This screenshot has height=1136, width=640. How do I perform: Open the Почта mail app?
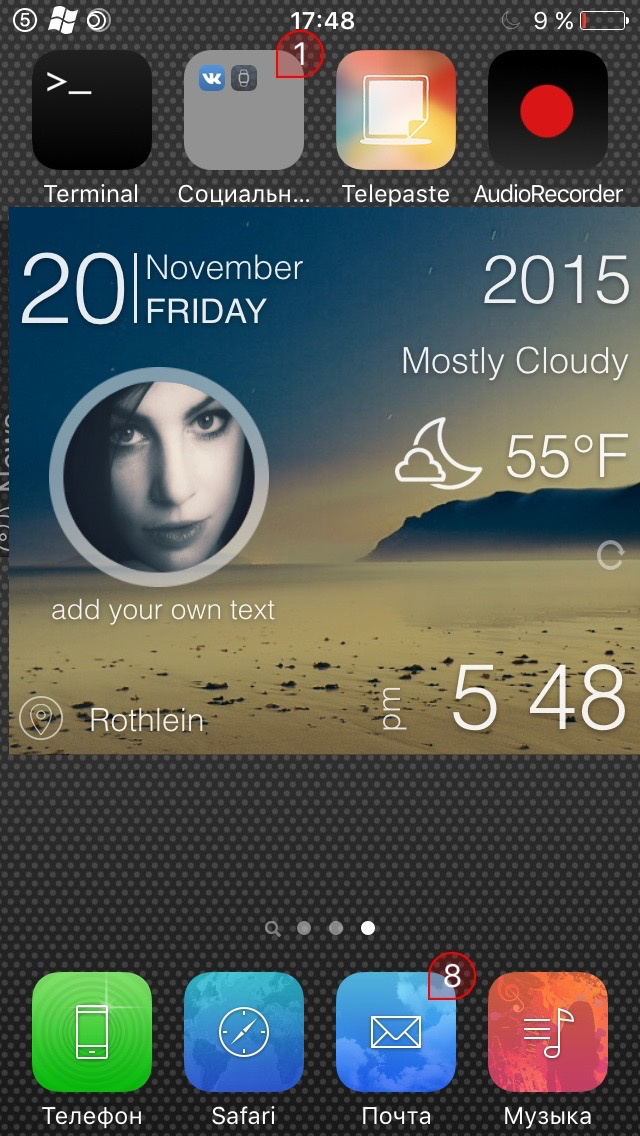point(396,1032)
